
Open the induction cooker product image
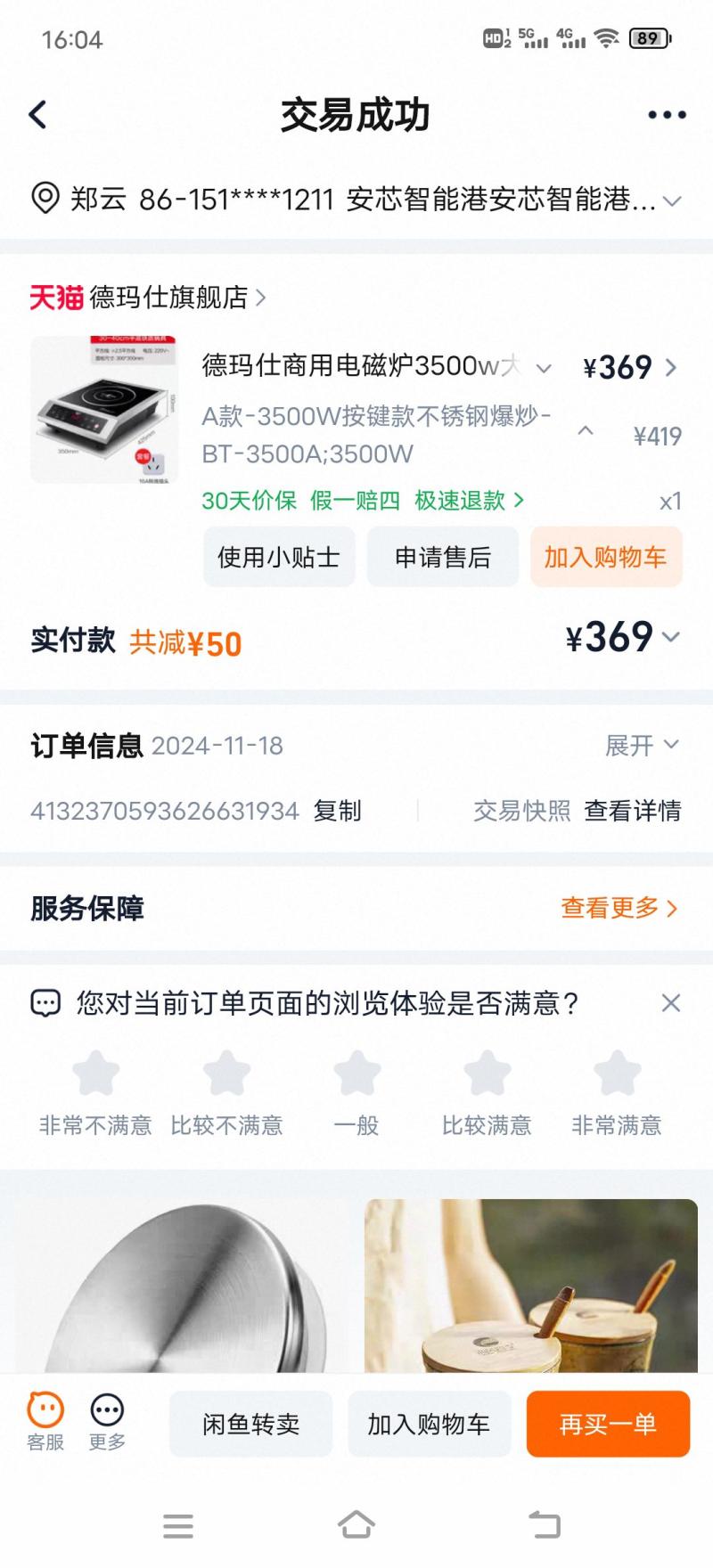tap(103, 409)
